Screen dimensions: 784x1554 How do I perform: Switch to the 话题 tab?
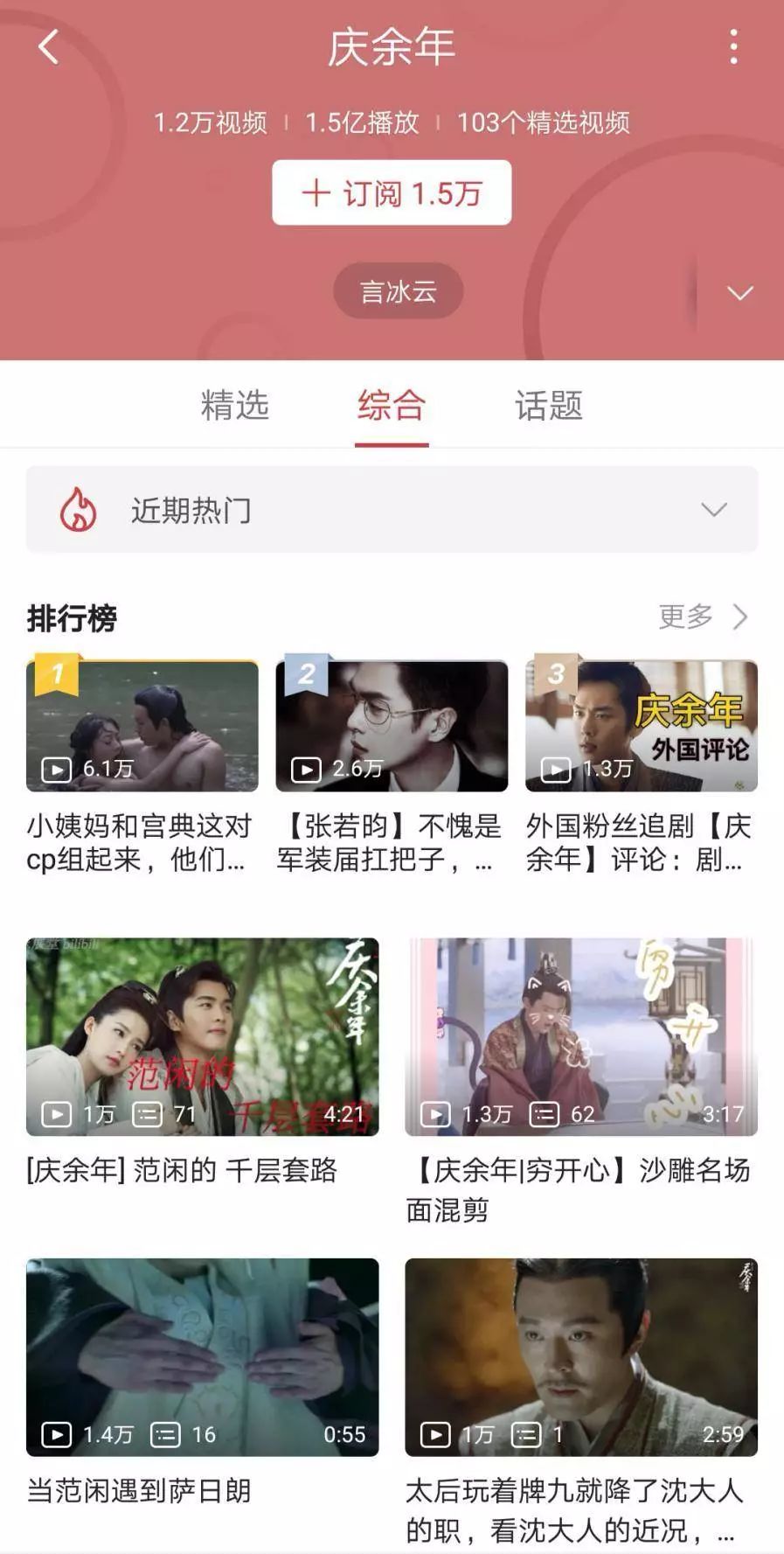point(548,406)
